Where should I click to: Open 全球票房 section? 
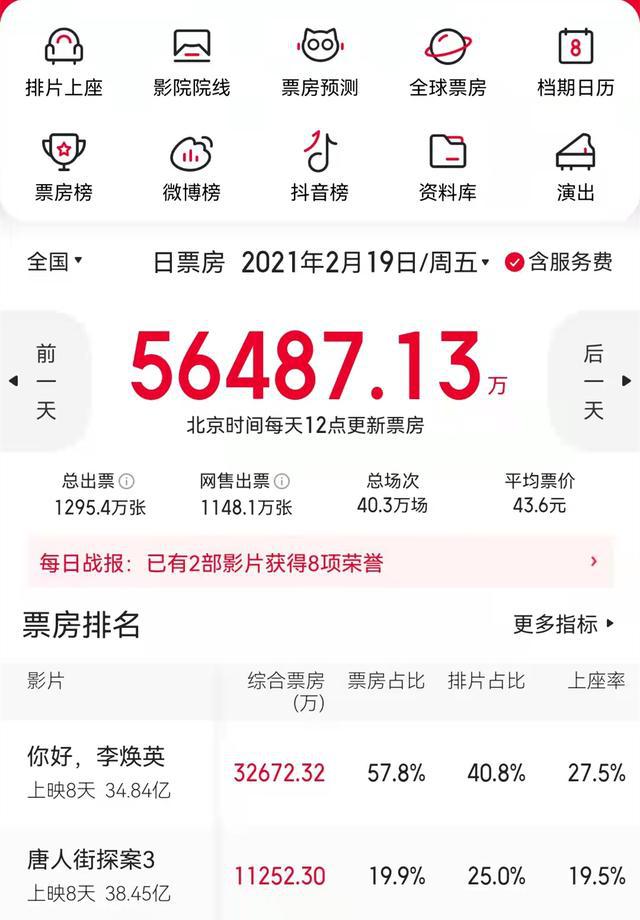pos(447,62)
